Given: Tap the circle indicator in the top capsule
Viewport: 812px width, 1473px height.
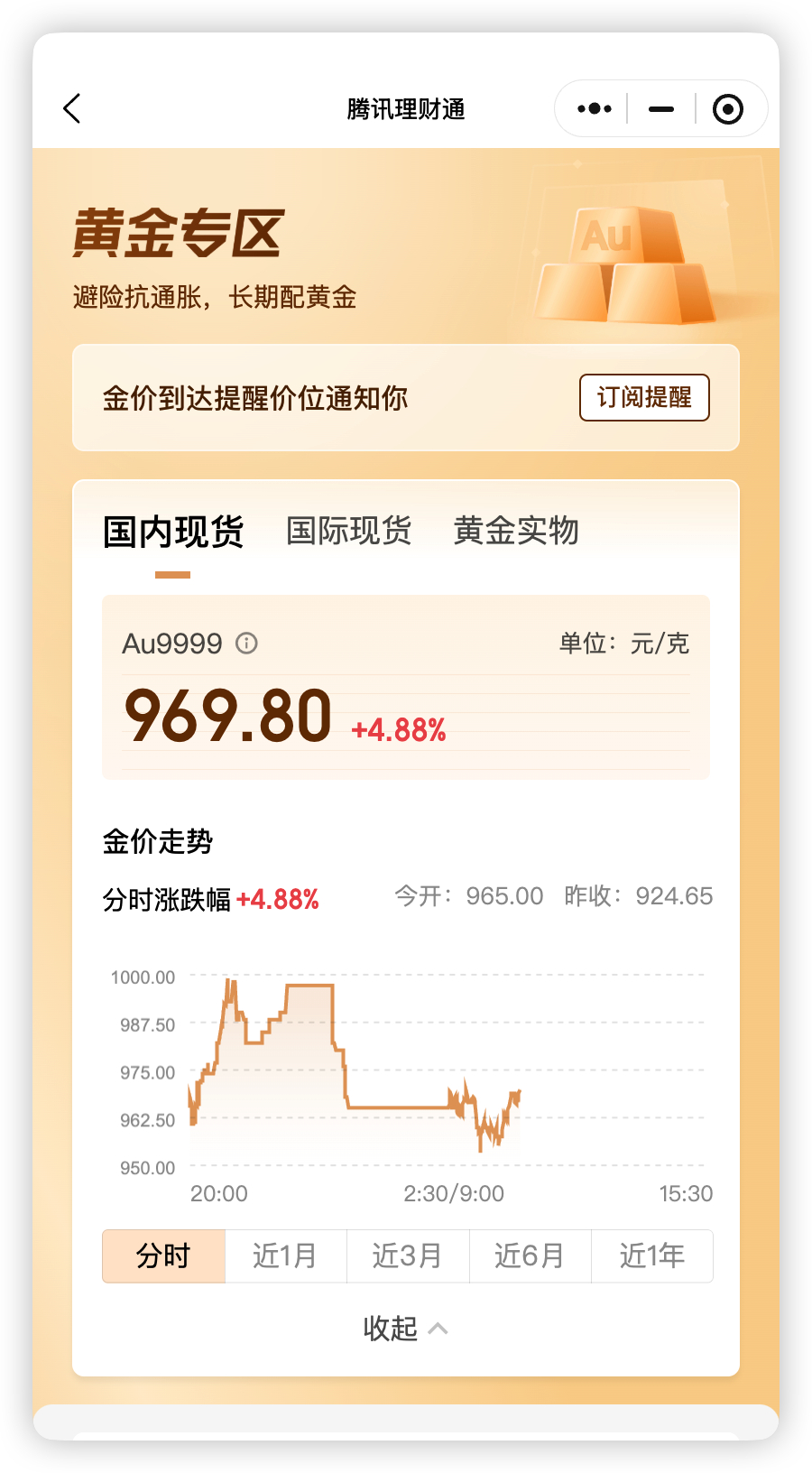Looking at the screenshot, I should [x=729, y=108].
